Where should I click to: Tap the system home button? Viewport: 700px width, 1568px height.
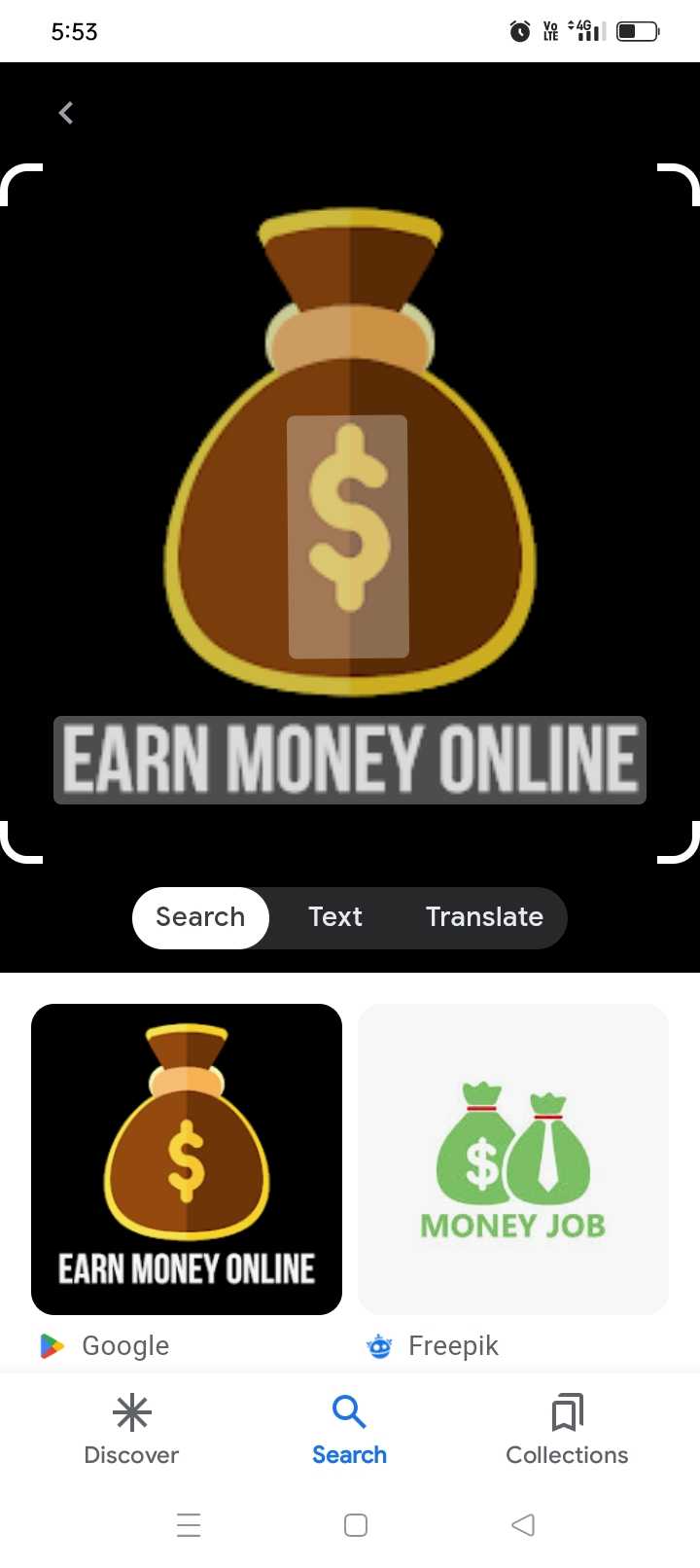click(356, 1524)
